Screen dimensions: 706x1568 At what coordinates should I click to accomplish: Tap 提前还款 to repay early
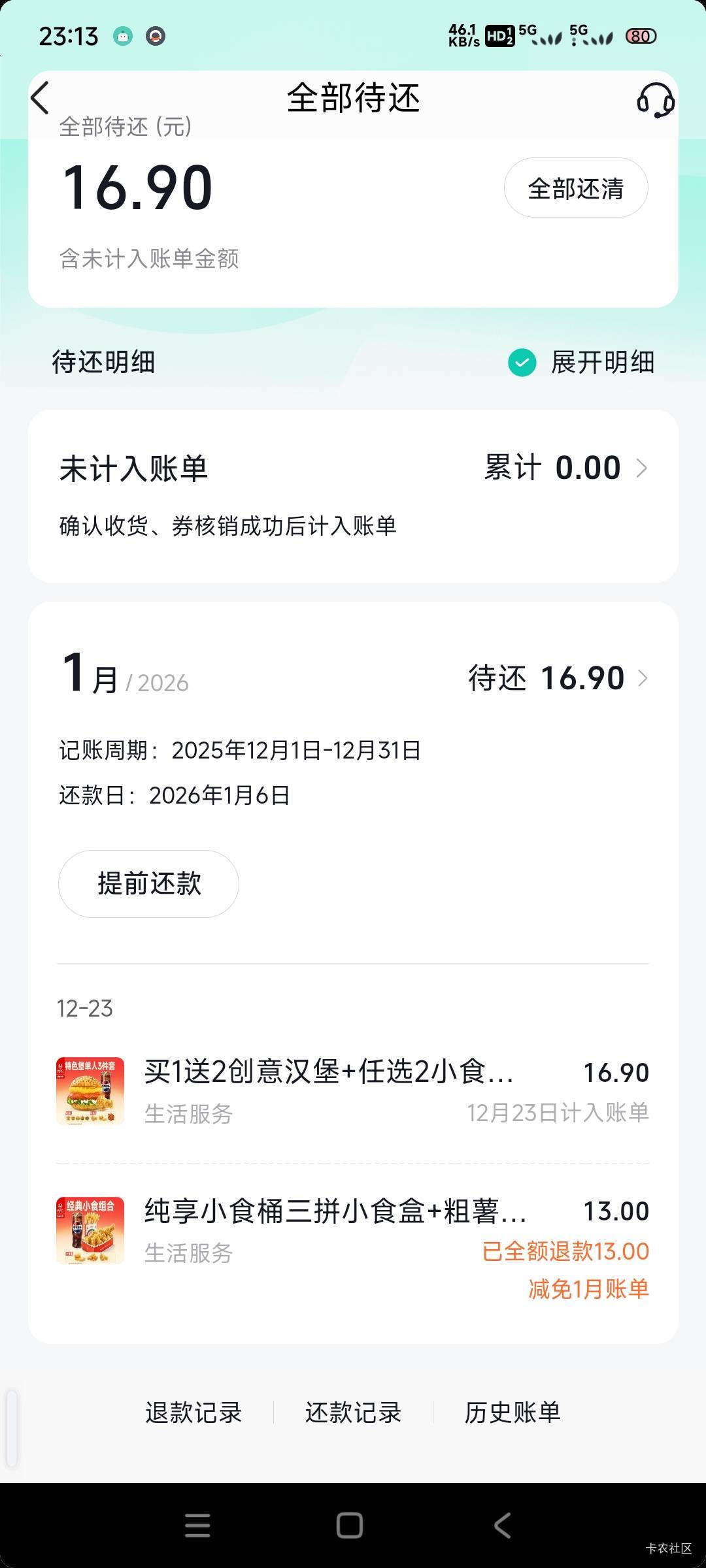148,883
